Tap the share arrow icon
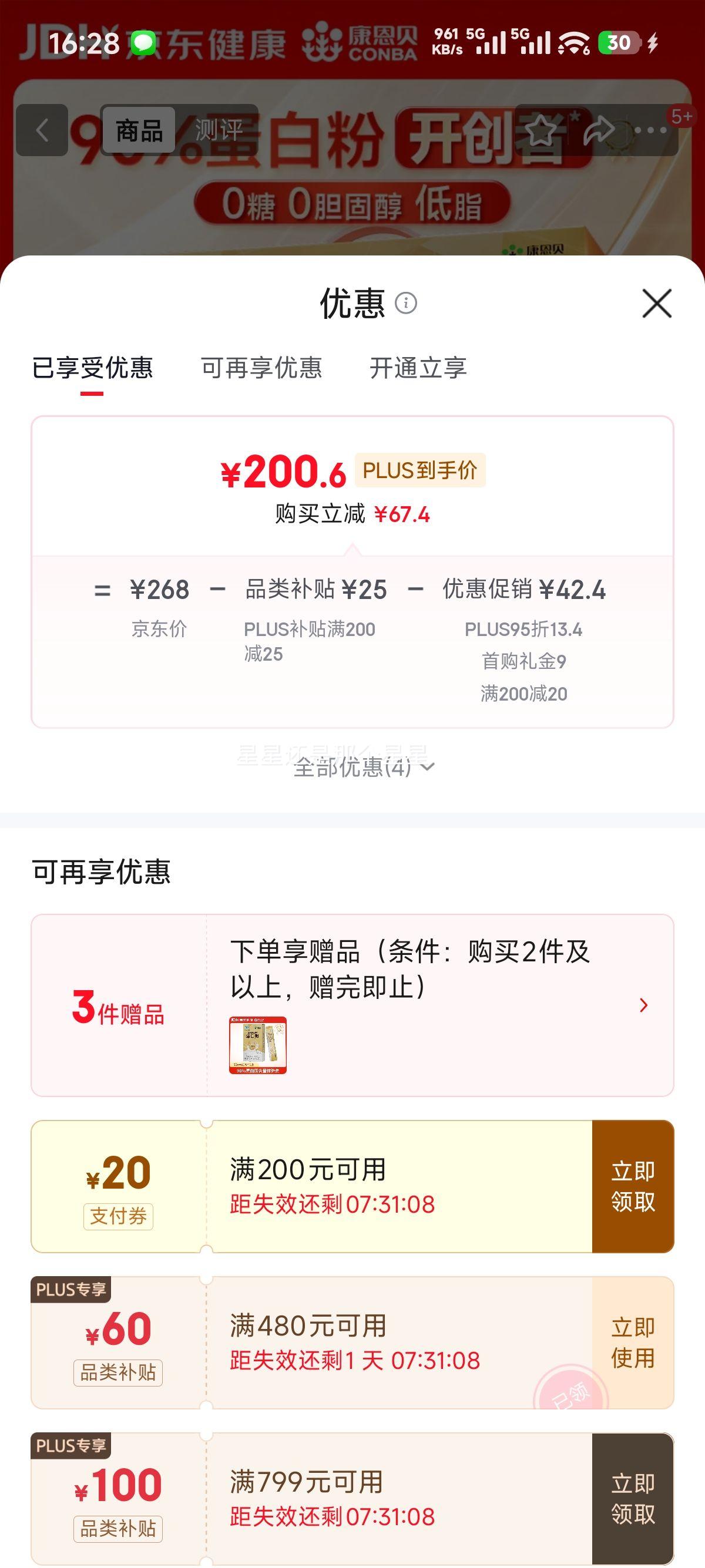The image size is (705, 1568). tap(600, 130)
